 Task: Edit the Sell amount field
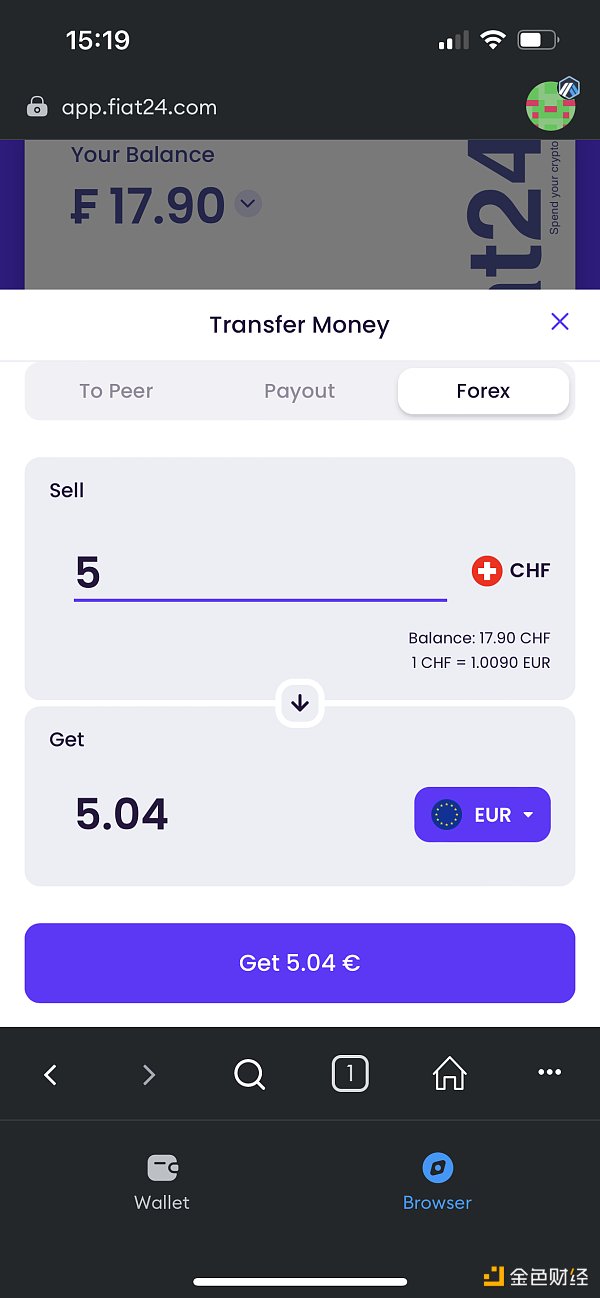pos(260,572)
